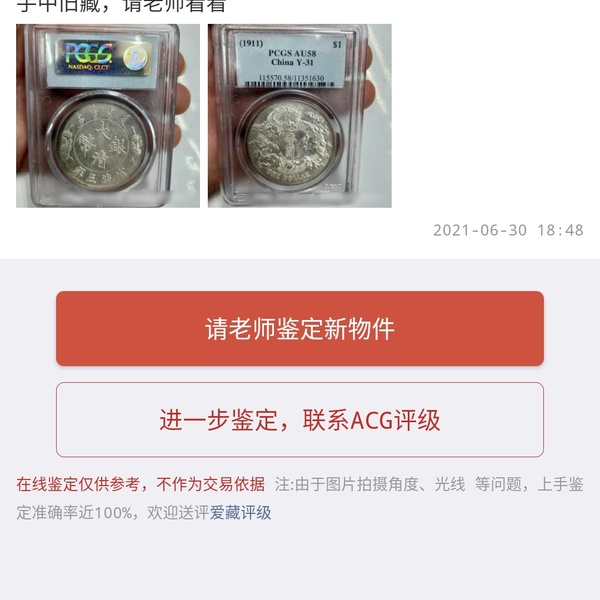Tap 进一步鉴定，联系ACG评级 button
600x600 pixels.
300,420
